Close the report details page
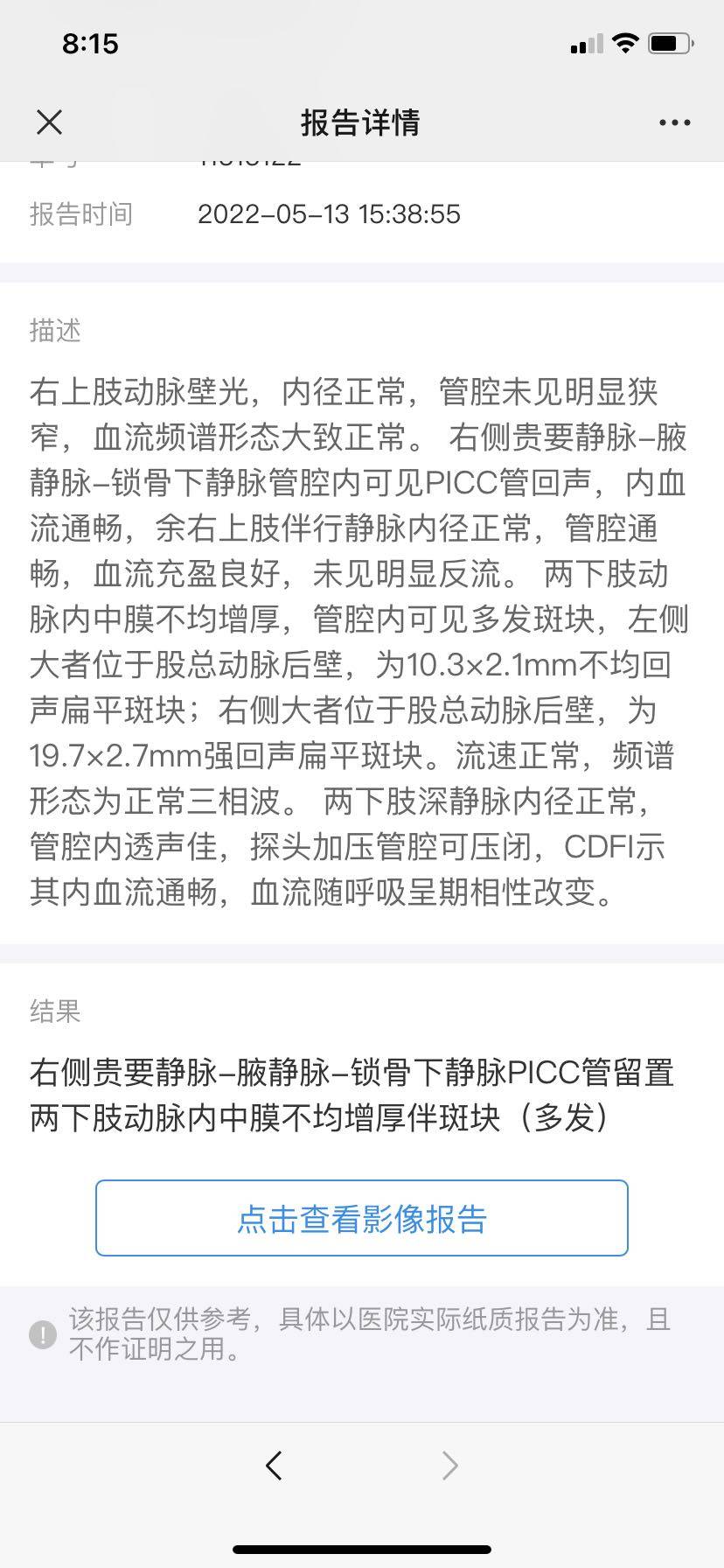This screenshot has width=724, height=1568. tap(50, 122)
